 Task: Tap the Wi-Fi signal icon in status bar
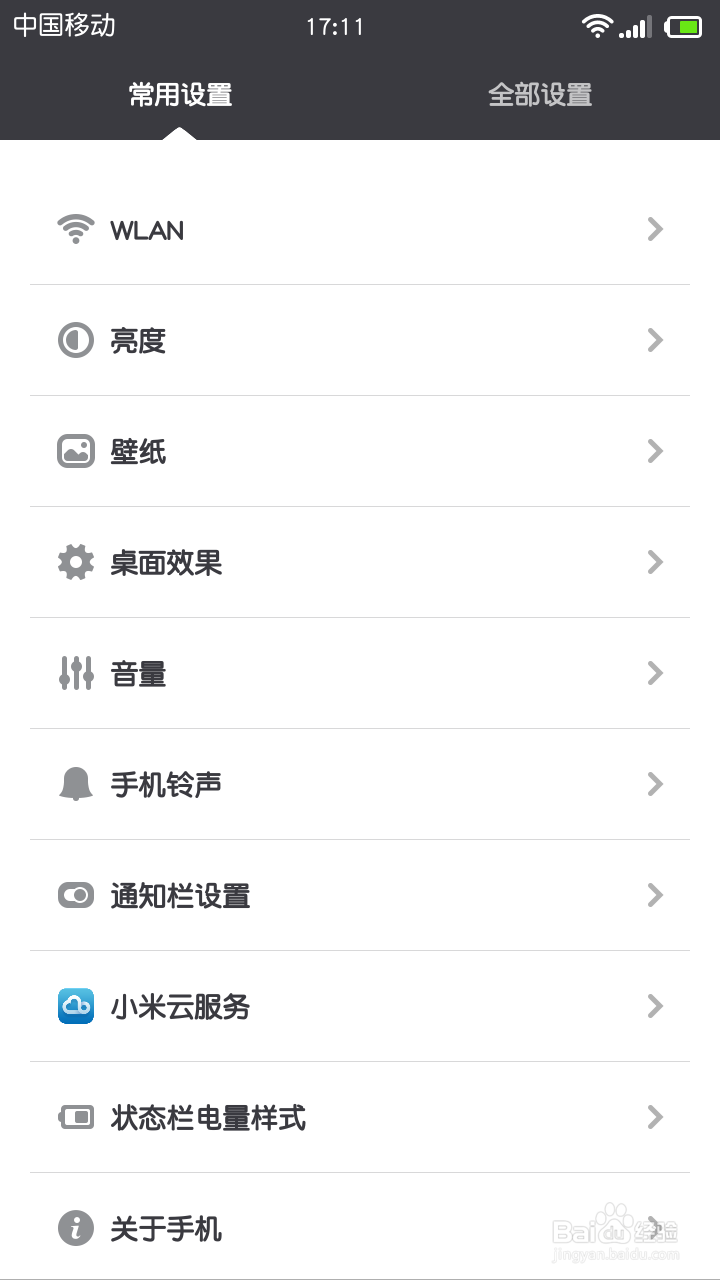[595, 26]
